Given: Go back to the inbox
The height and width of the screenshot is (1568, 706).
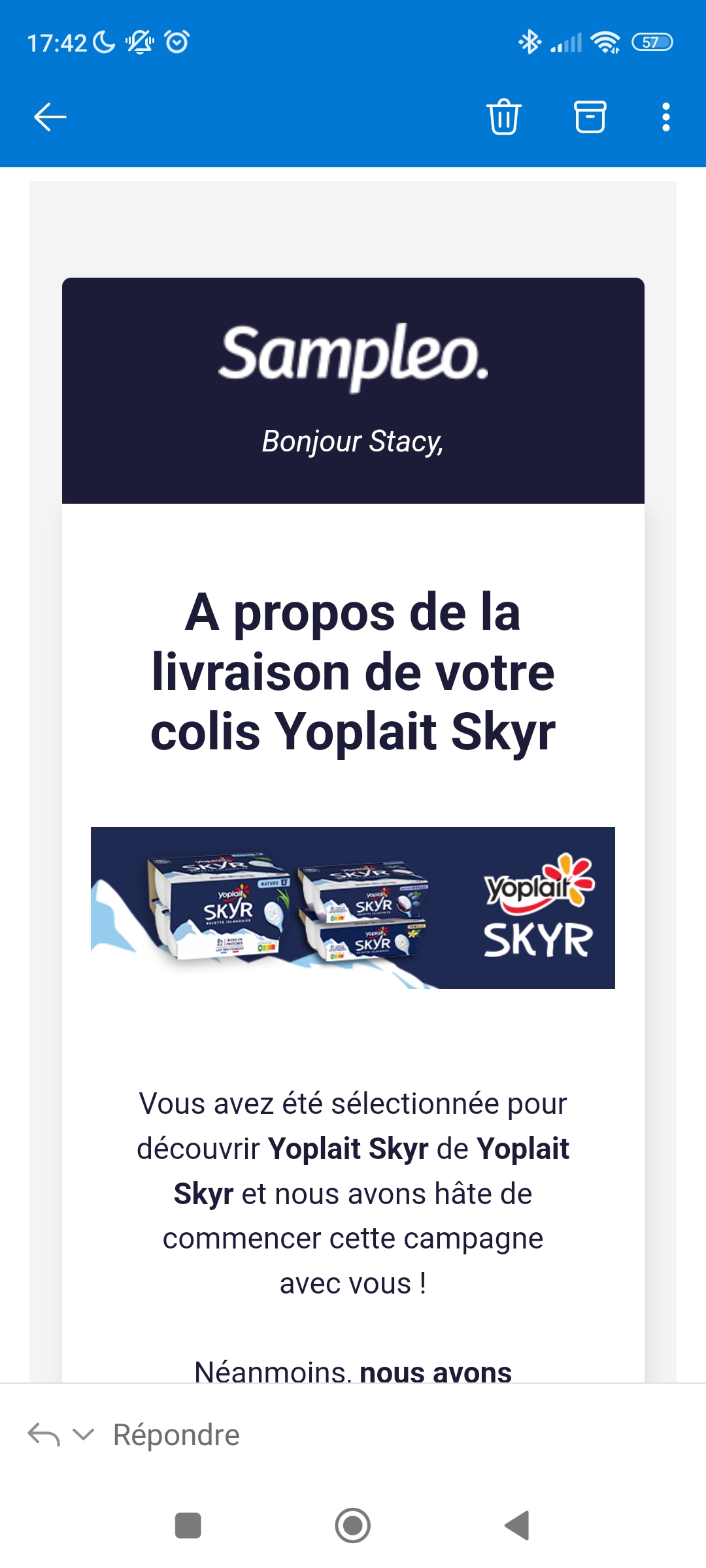Looking at the screenshot, I should (x=50, y=117).
